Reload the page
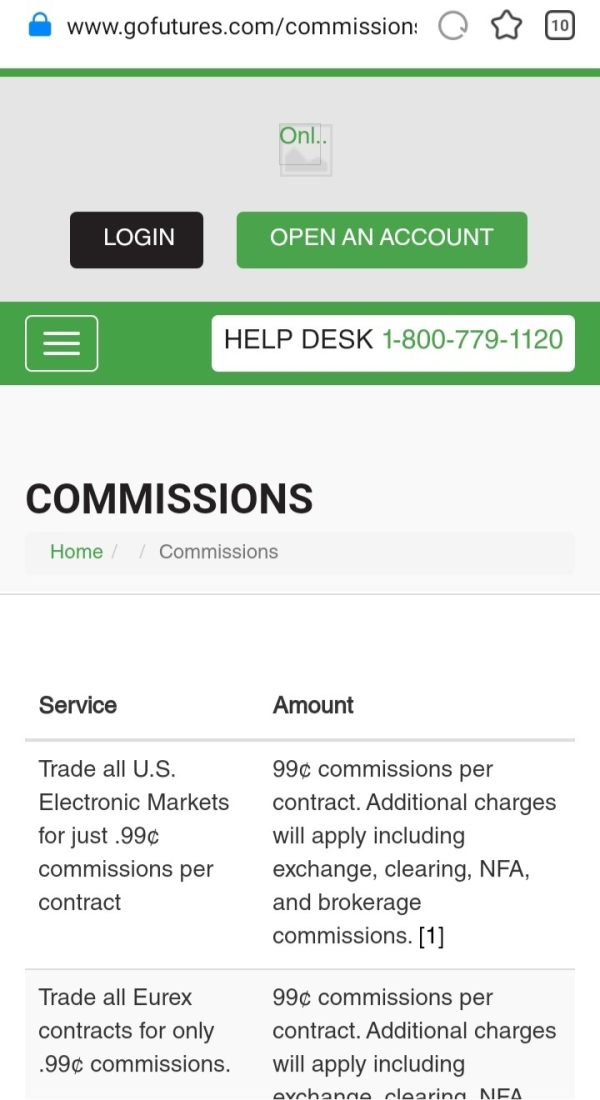The image size is (600, 1100). pyautogui.click(x=453, y=27)
